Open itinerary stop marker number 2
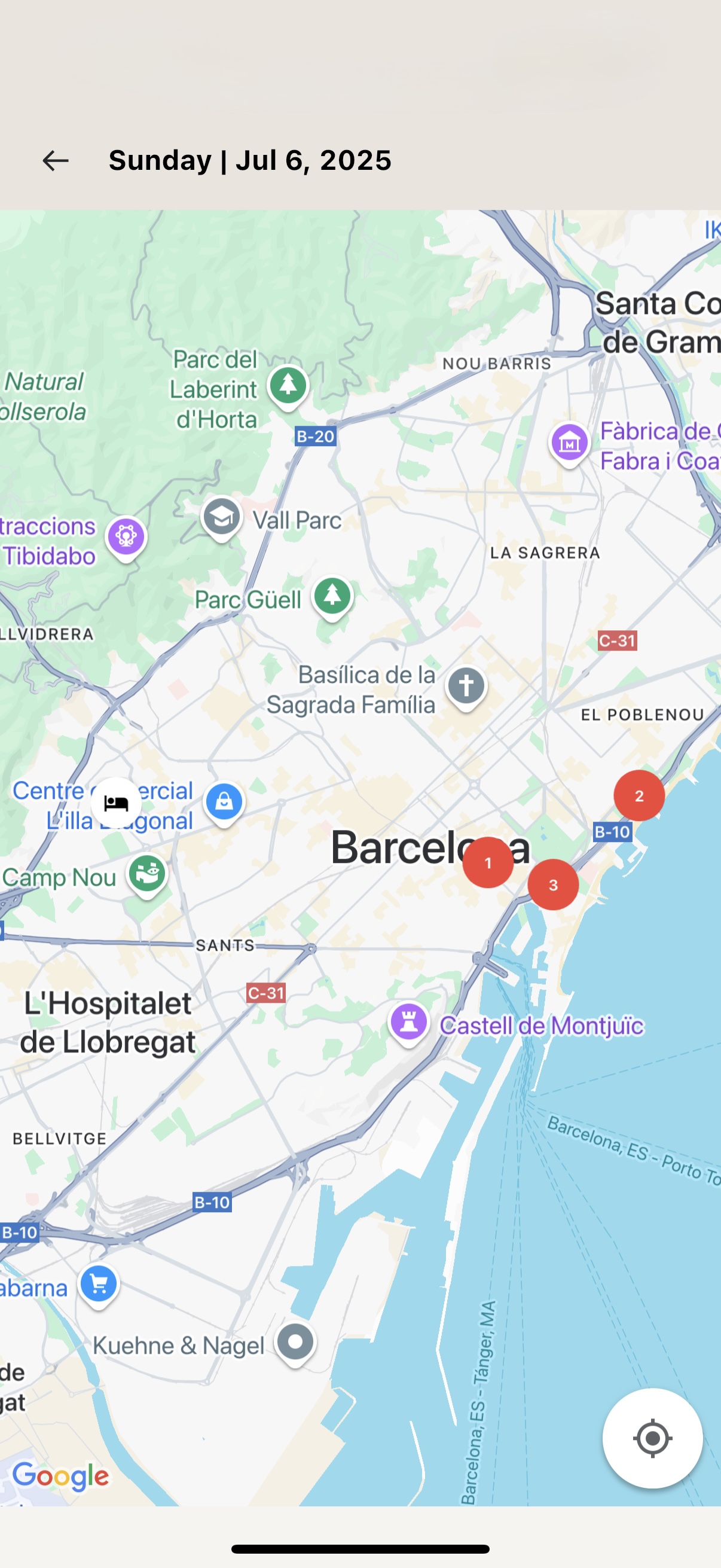This screenshot has height=1568, width=721. click(639, 795)
